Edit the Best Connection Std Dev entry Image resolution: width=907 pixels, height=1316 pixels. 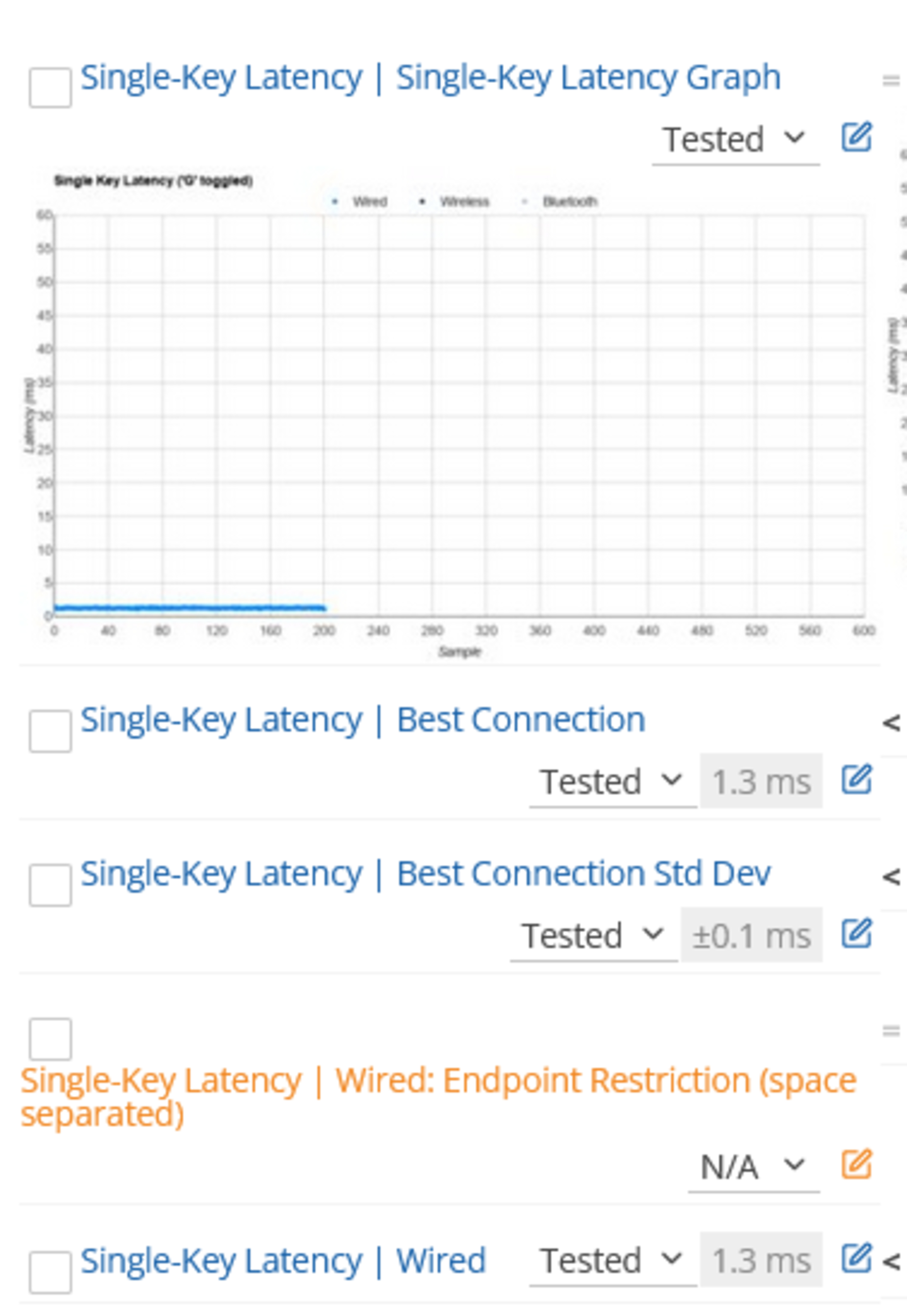tap(856, 933)
